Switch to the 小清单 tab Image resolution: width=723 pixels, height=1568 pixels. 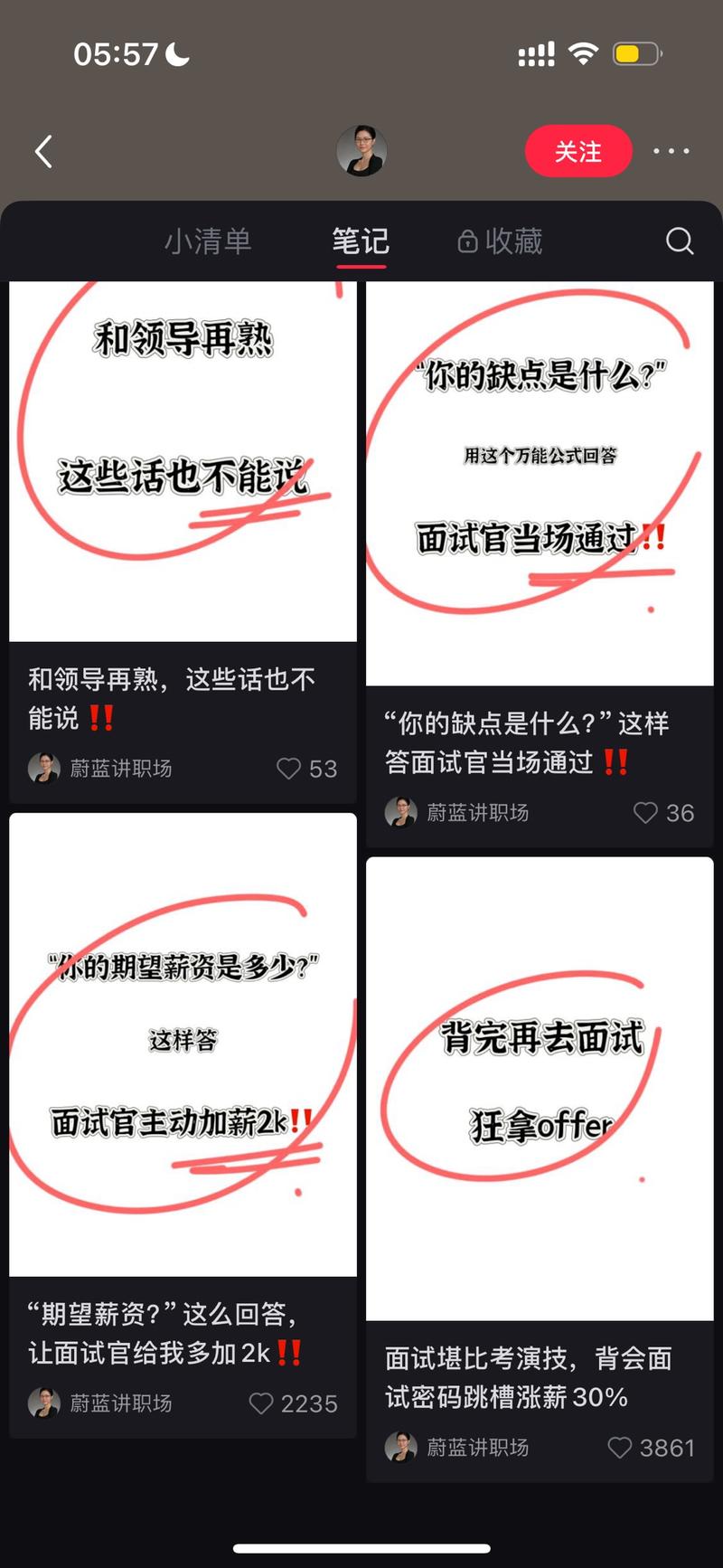[x=208, y=241]
